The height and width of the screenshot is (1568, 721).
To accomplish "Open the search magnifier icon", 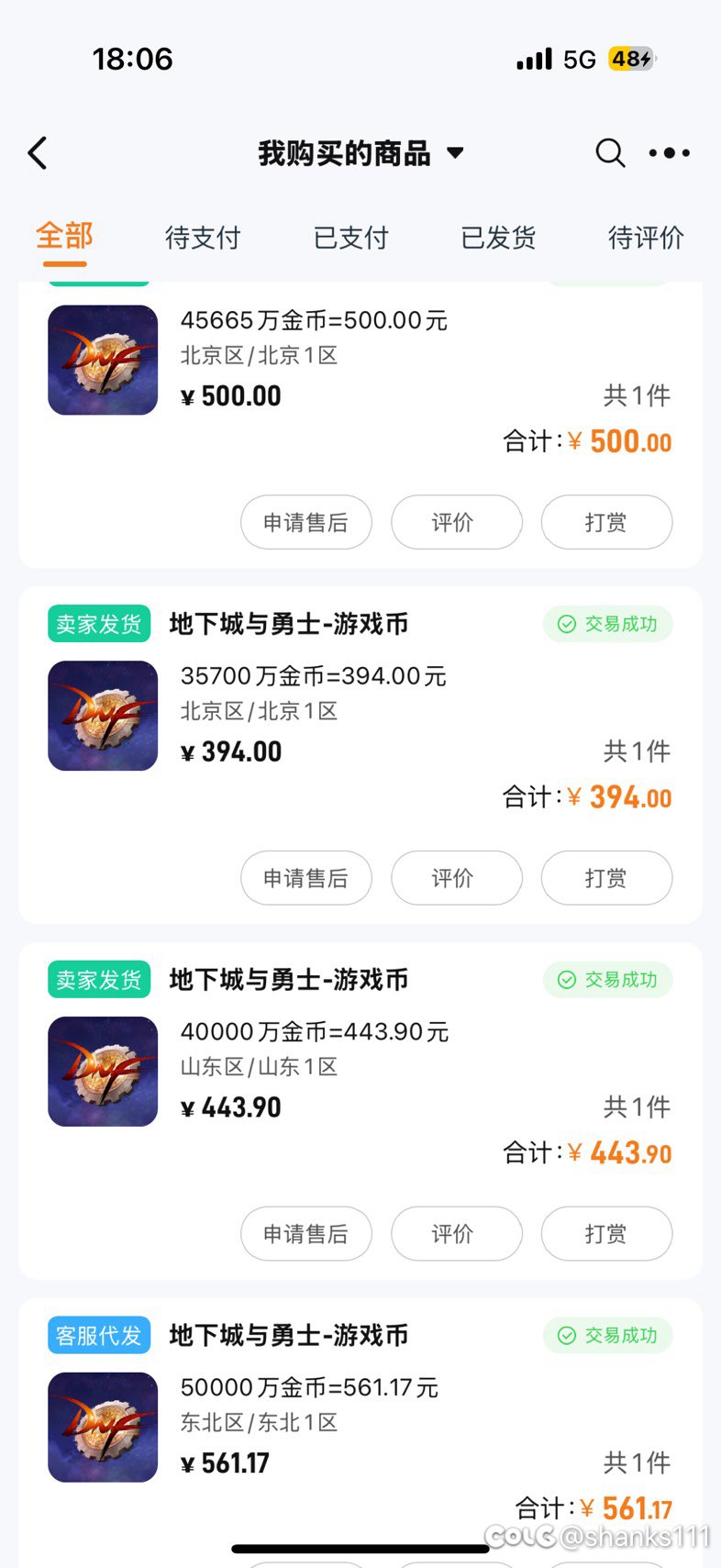I will (610, 152).
